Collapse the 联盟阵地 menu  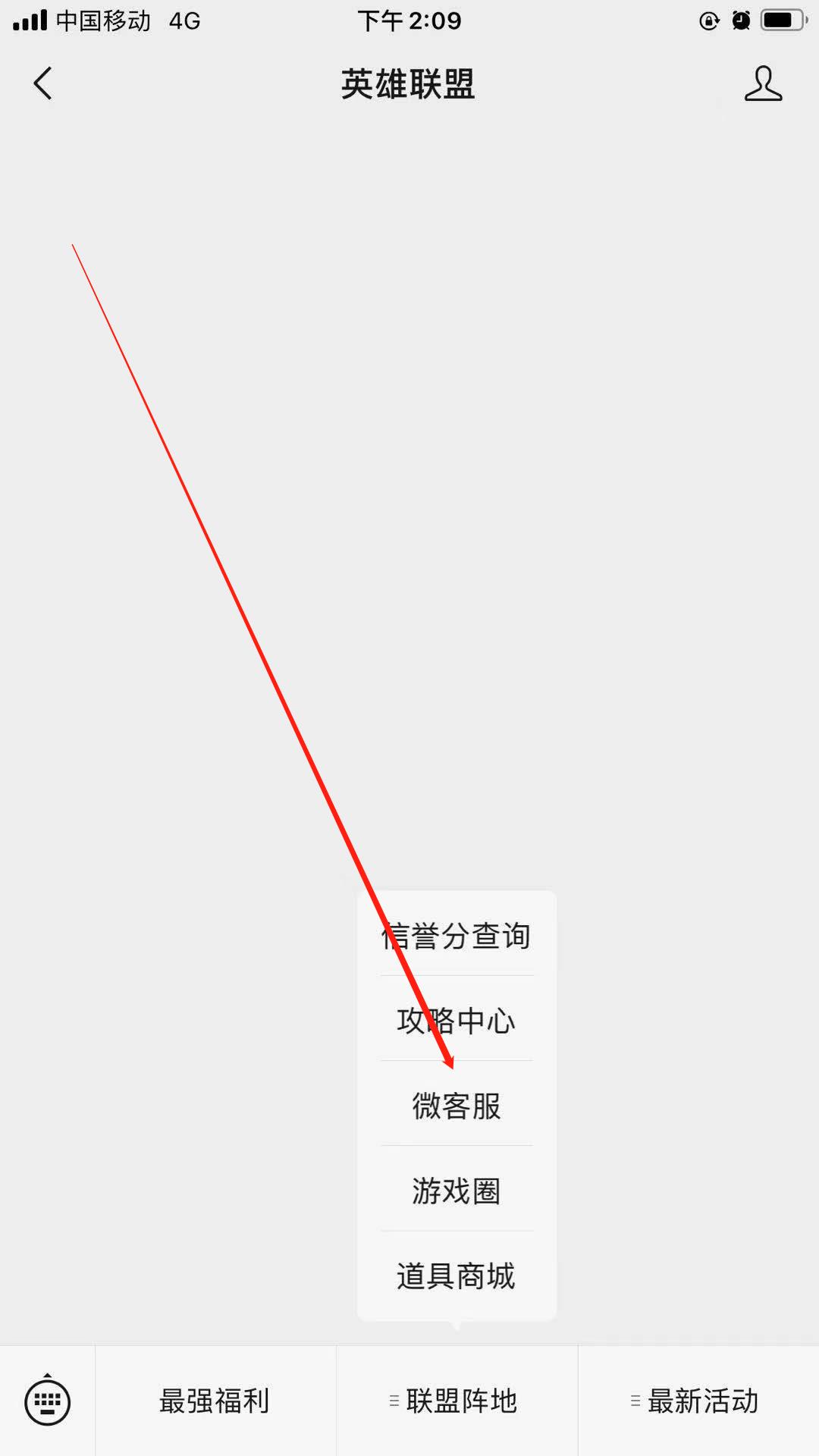(457, 1401)
